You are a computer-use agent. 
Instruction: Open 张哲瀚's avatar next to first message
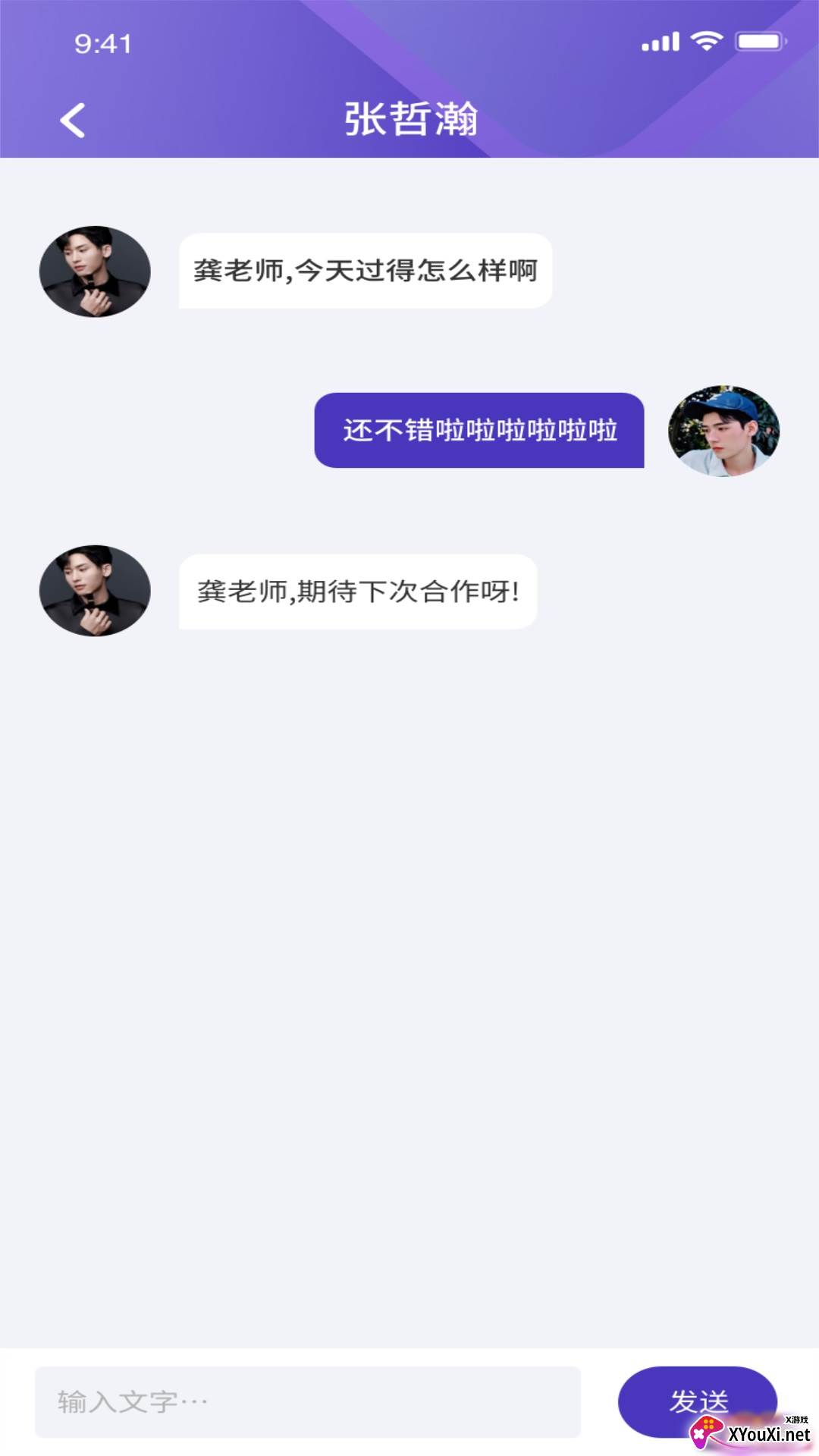(x=94, y=271)
